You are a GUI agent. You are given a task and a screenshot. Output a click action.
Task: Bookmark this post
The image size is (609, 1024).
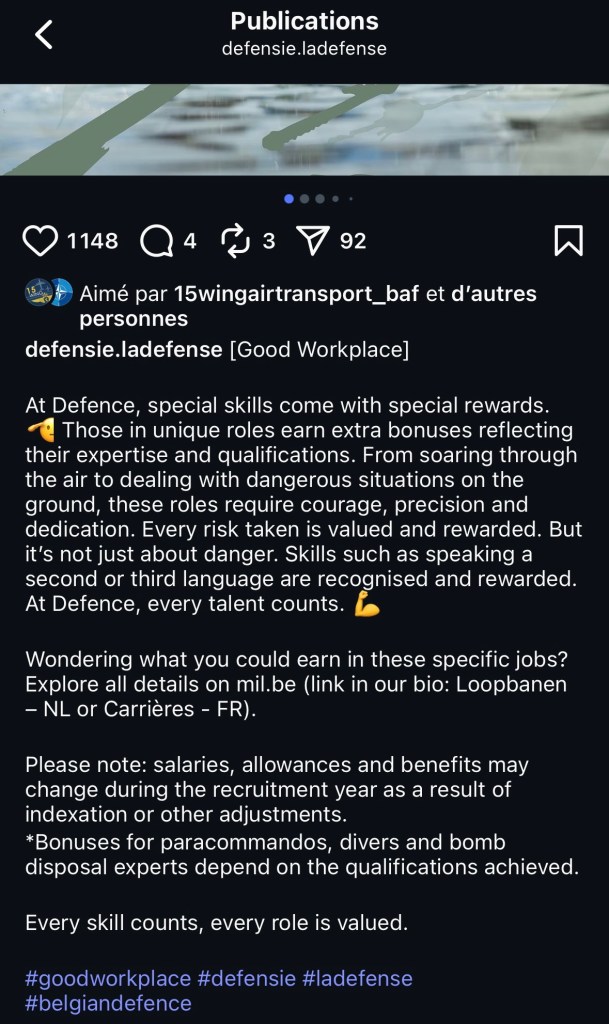pyautogui.click(x=568, y=240)
